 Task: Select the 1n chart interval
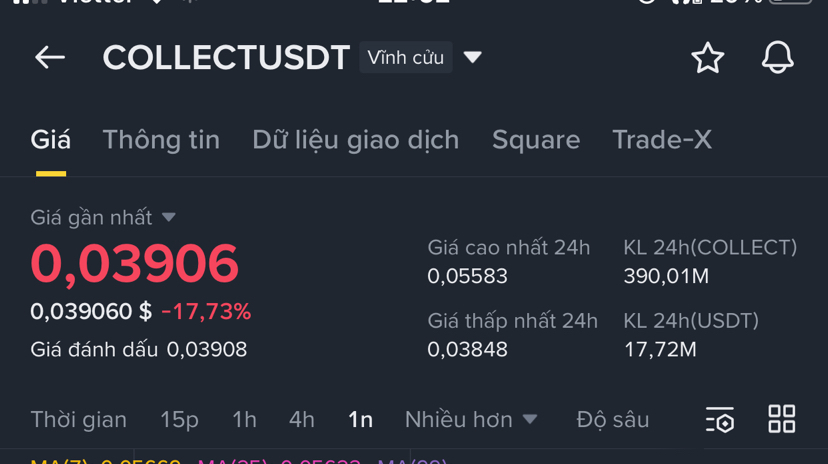pos(360,420)
